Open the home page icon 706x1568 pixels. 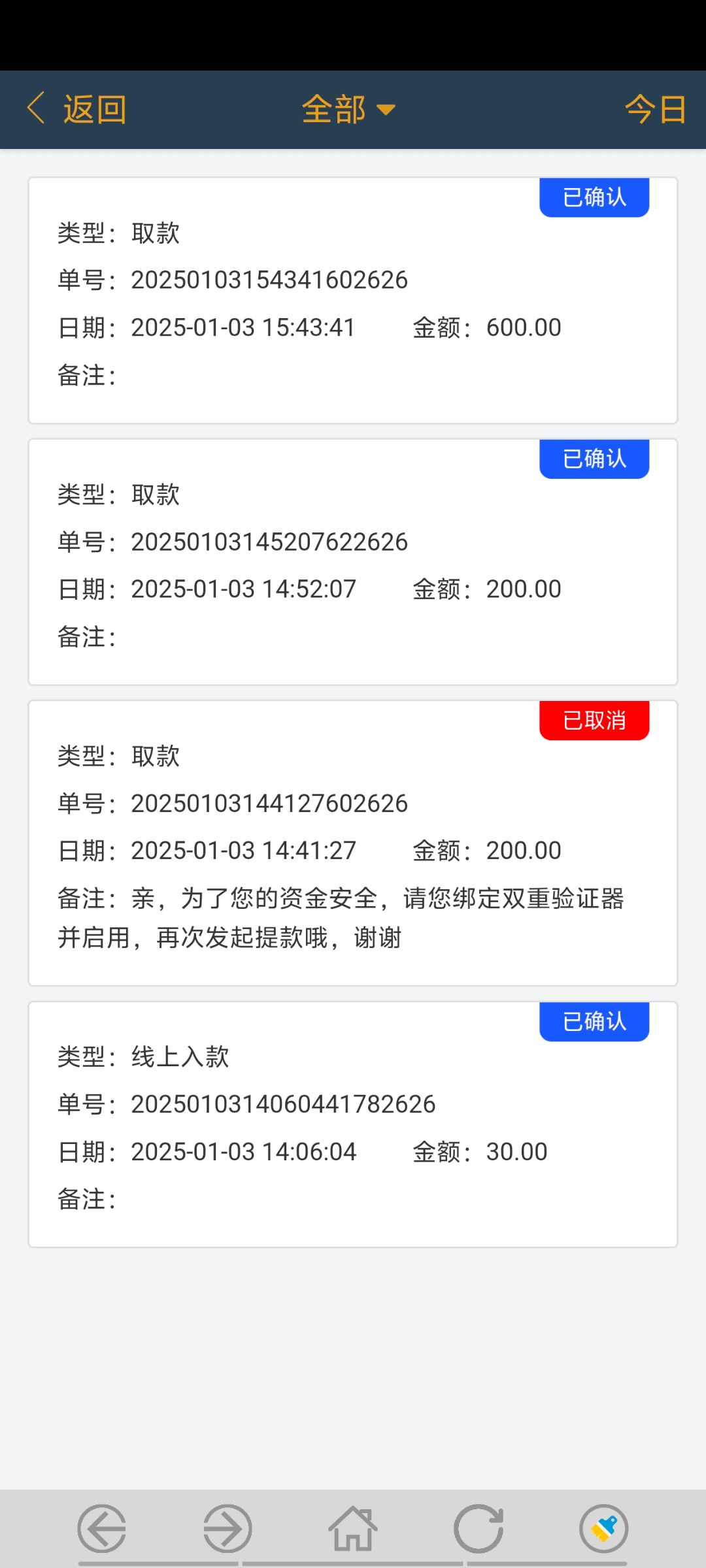coord(353,1529)
